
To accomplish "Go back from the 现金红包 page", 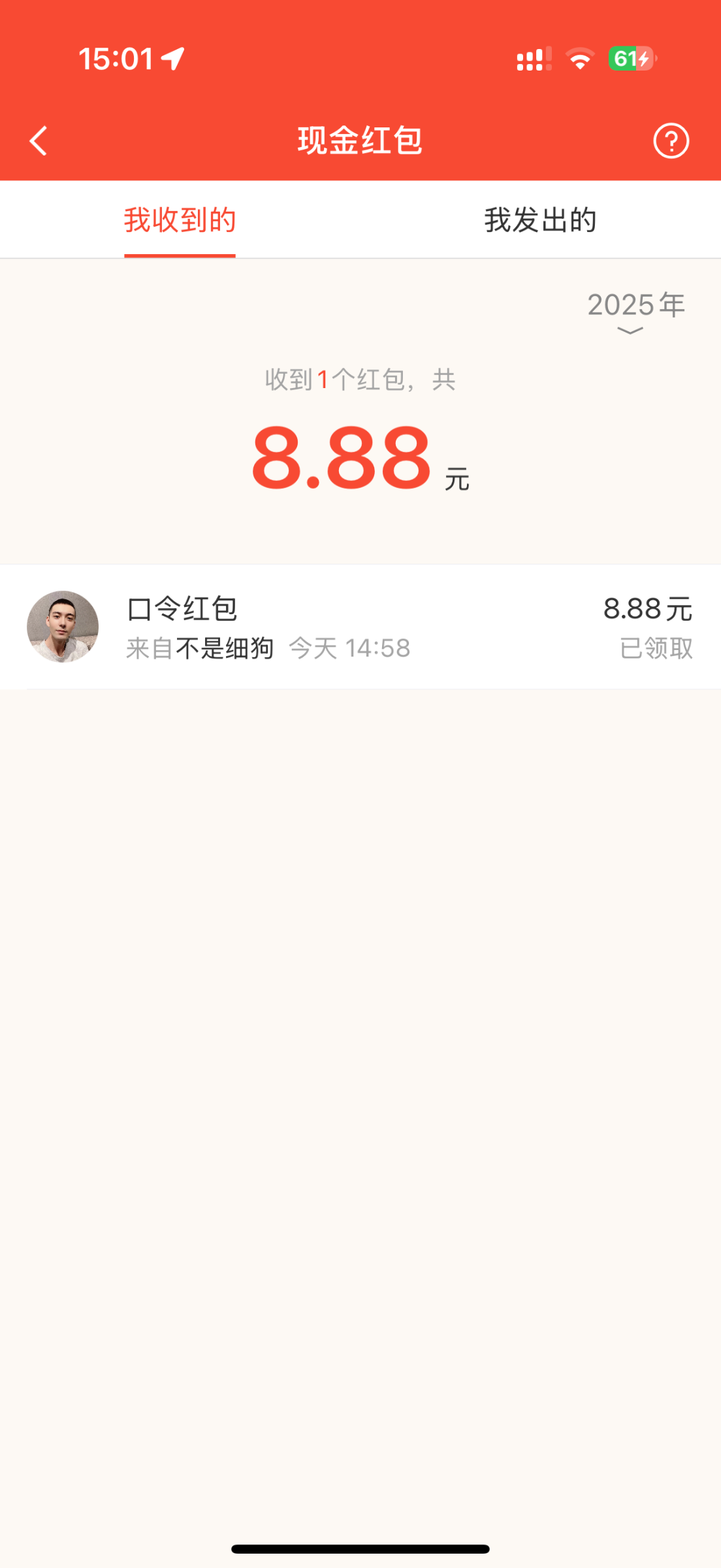I will tap(39, 140).
